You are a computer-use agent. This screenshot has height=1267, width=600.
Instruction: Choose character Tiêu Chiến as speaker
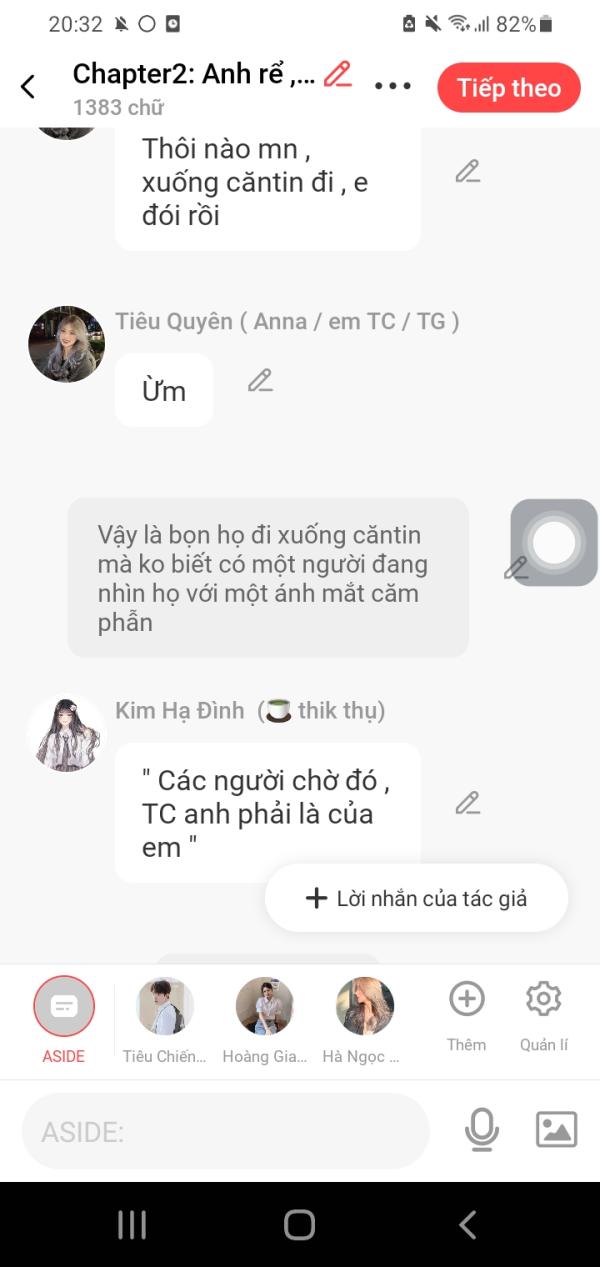[x=165, y=1020]
